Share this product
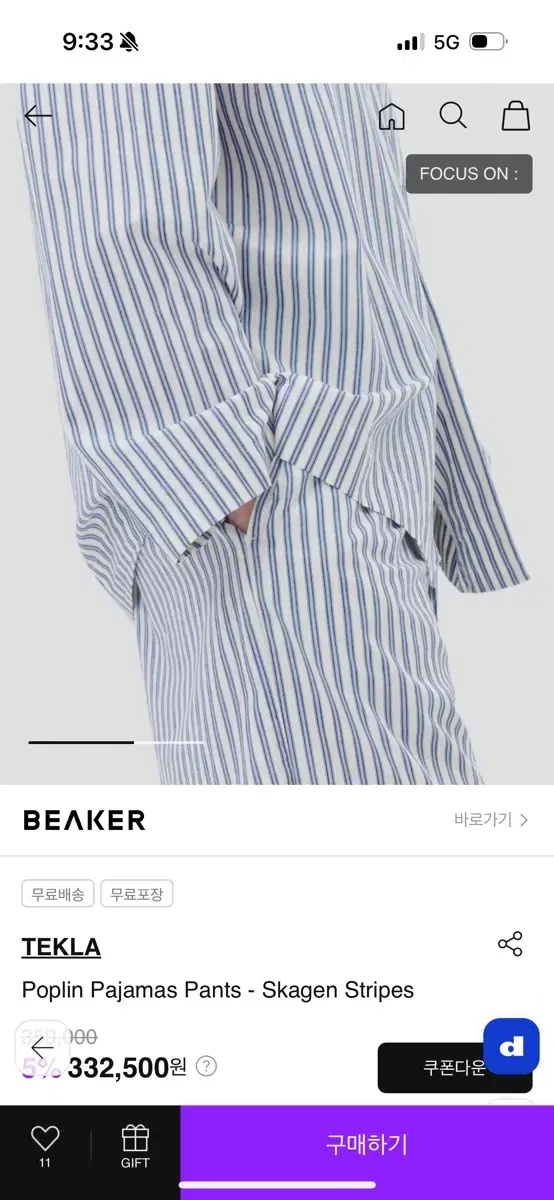This screenshot has width=554, height=1200. click(x=510, y=944)
